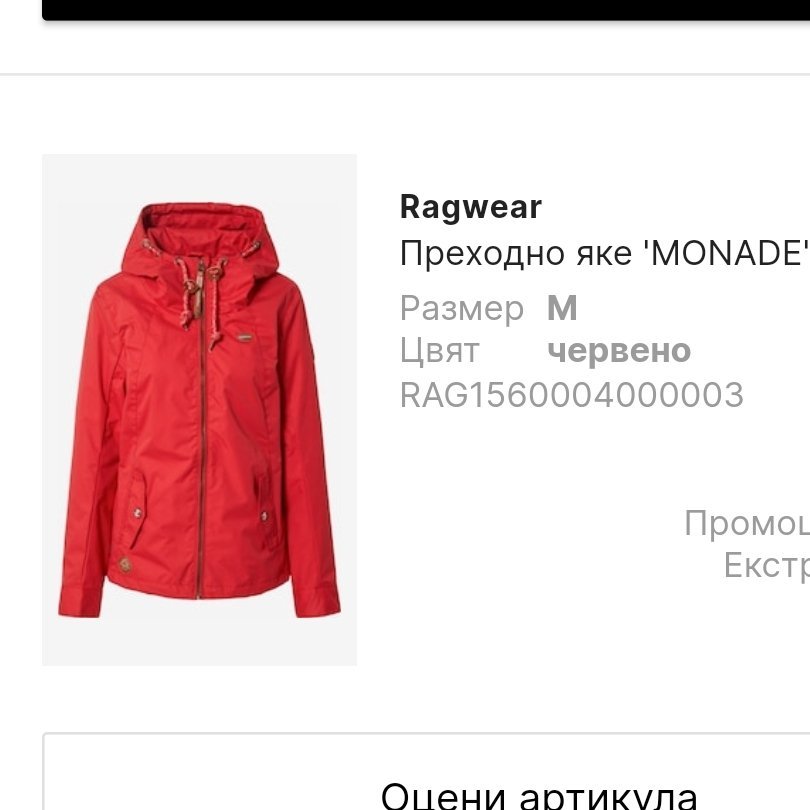The image size is (810, 810).
Task: Open the red Ragwear jacket product image
Action: coord(199,410)
